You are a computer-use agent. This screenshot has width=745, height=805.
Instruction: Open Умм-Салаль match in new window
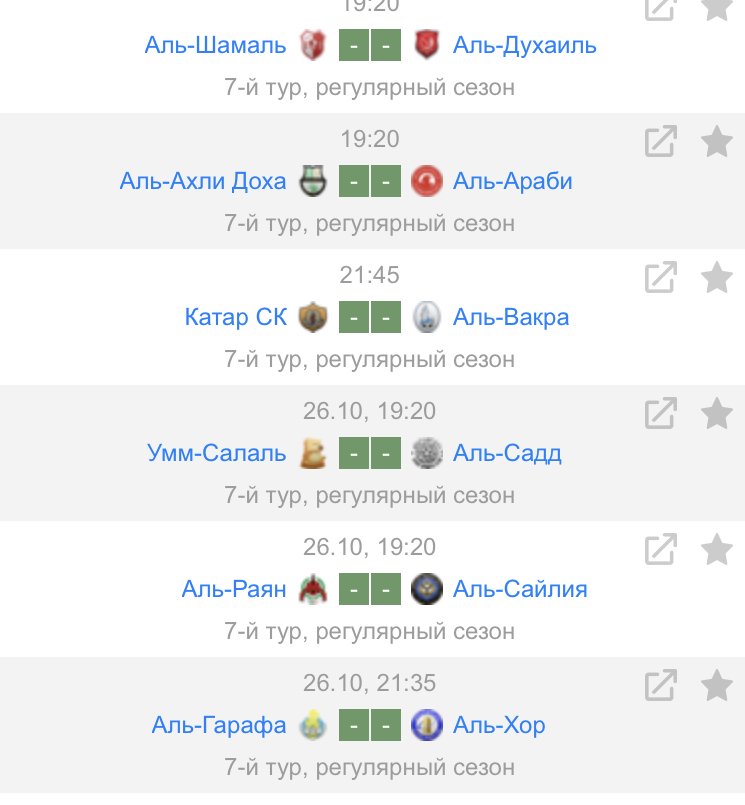(661, 413)
